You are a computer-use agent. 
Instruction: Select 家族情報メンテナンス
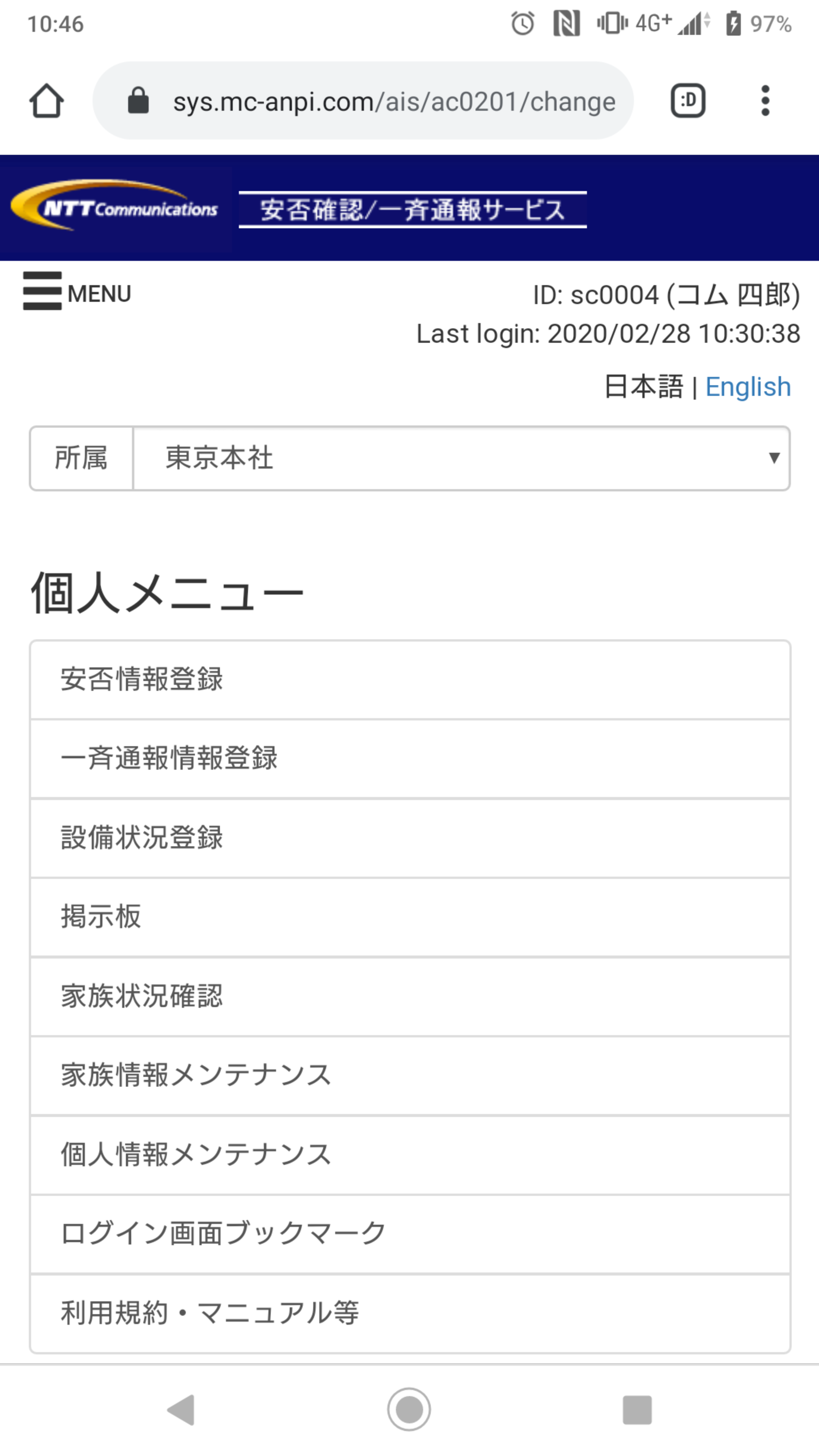point(410,1075)
